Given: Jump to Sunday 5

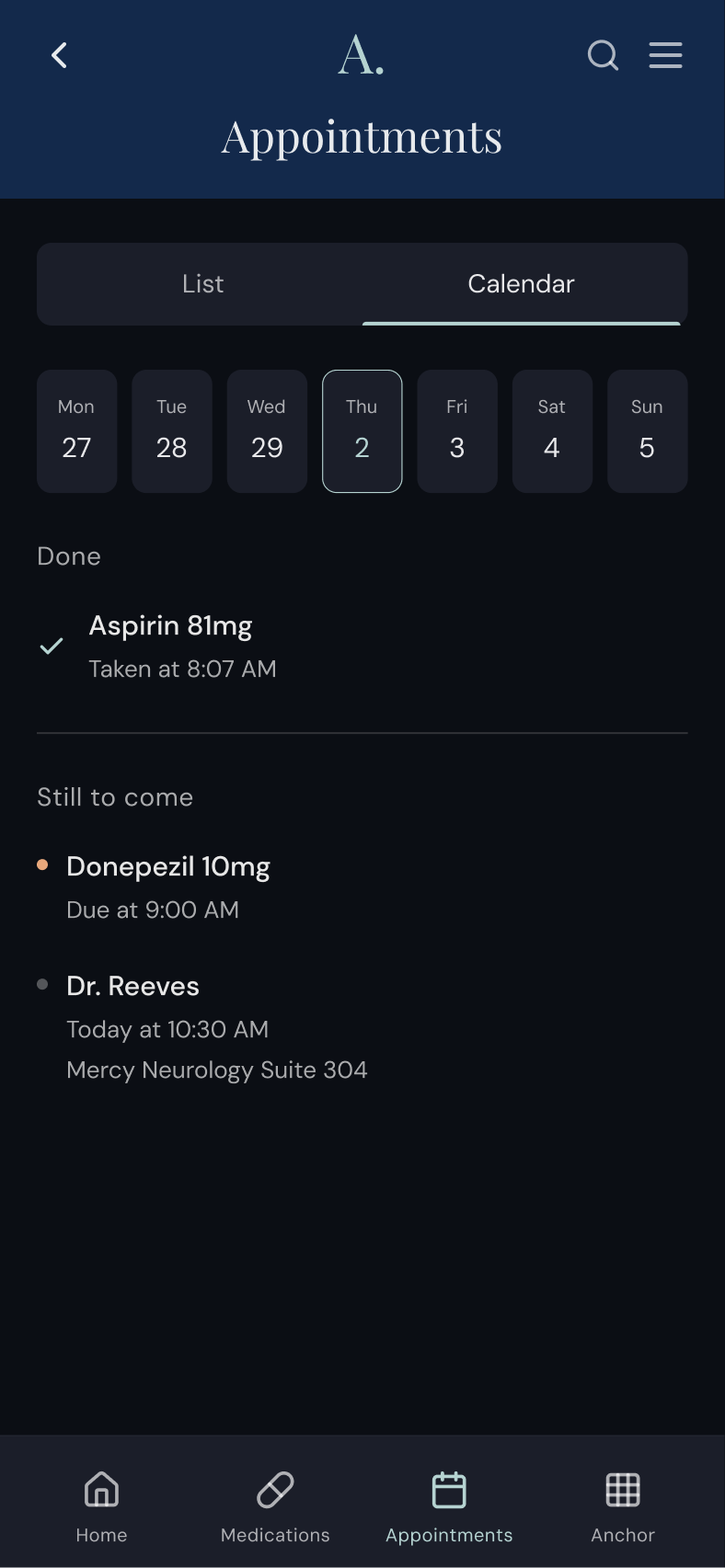Looking at the screenshot, I should pyautogui.click(x=648, y=431).
